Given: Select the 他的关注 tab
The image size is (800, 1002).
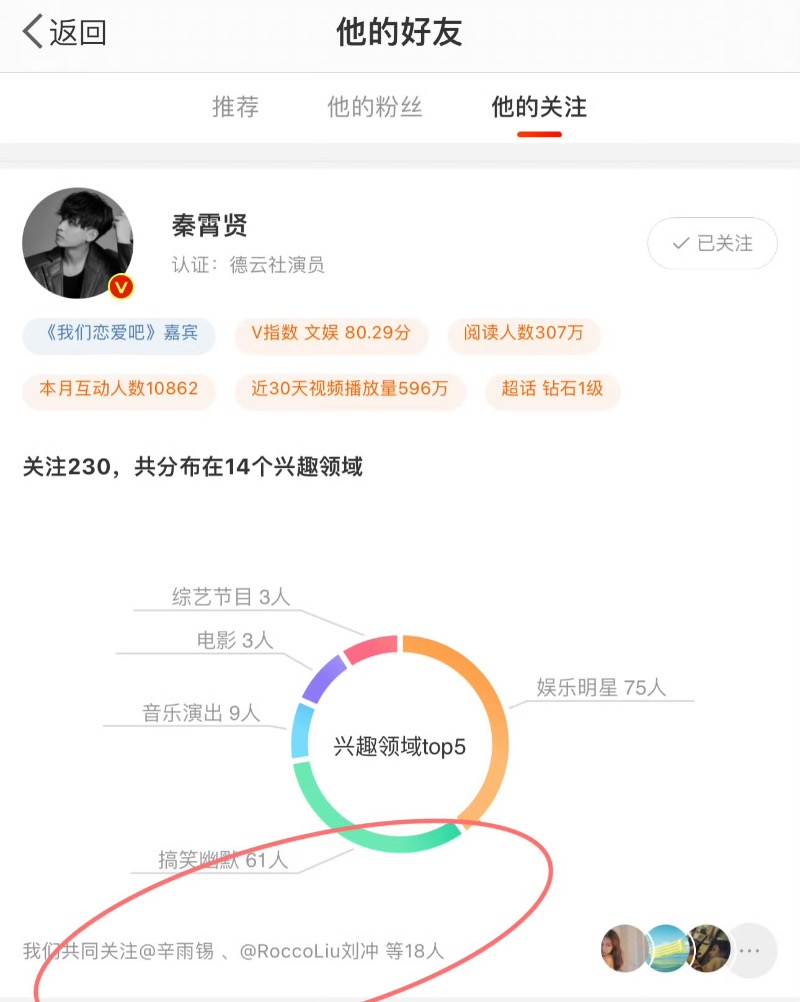Looking at the screenshot, I should [539, 107].
